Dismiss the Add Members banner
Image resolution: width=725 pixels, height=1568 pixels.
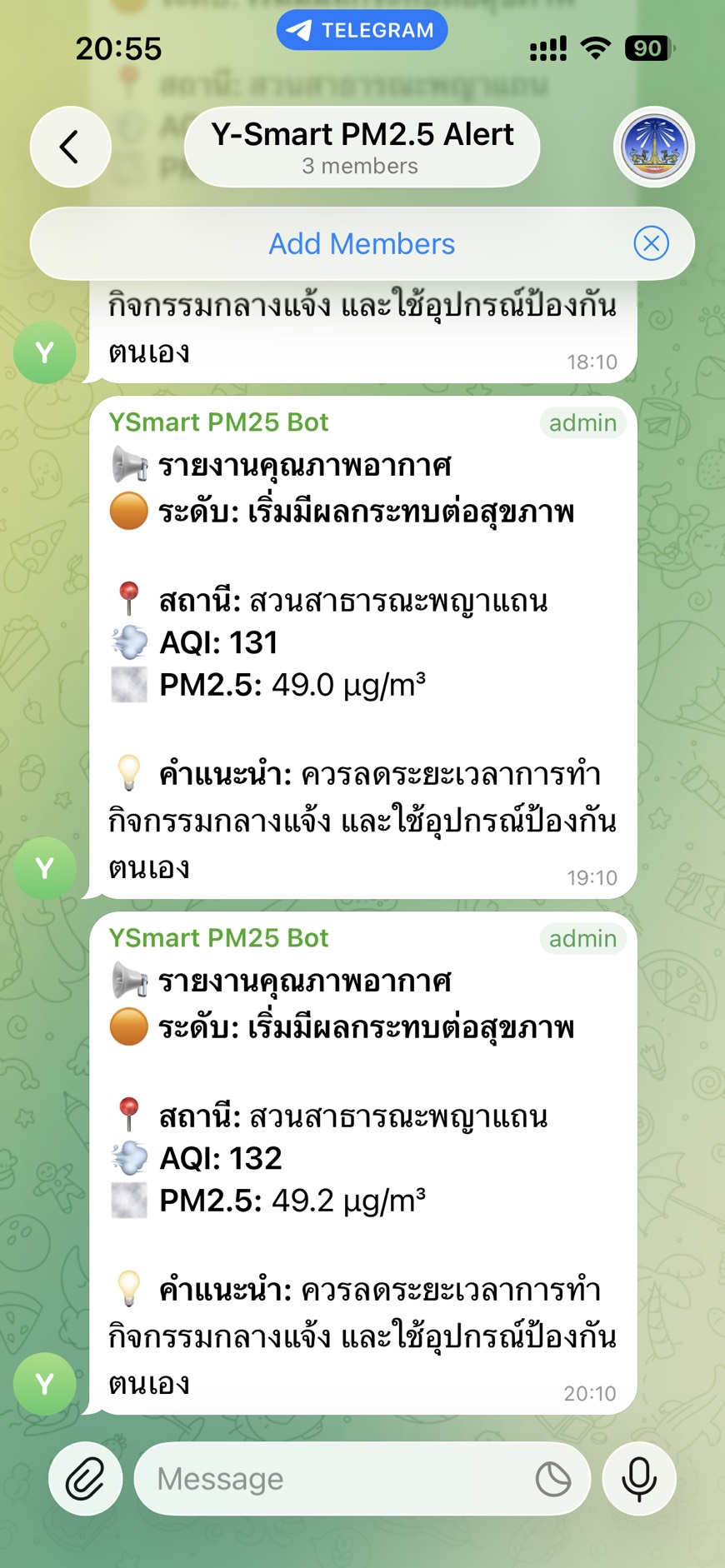point(651,243)
